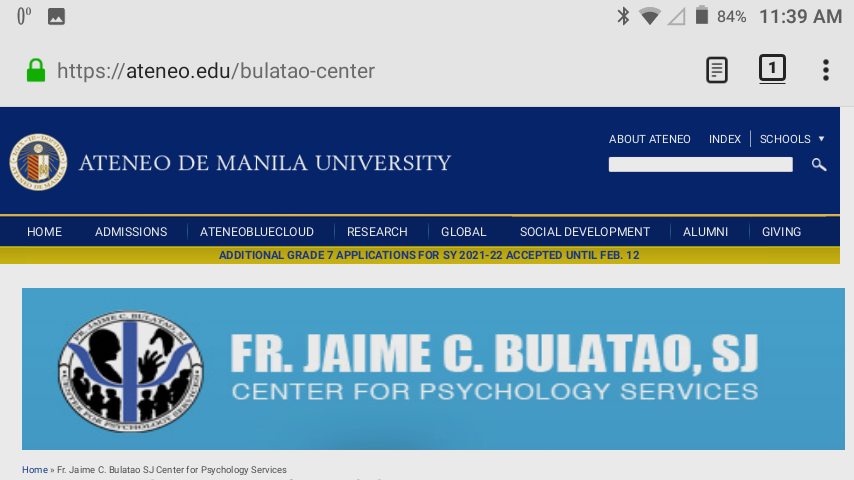Expand the Schools dropdown
This screenshot has height=480, width=854.
(x=792, y=139)
